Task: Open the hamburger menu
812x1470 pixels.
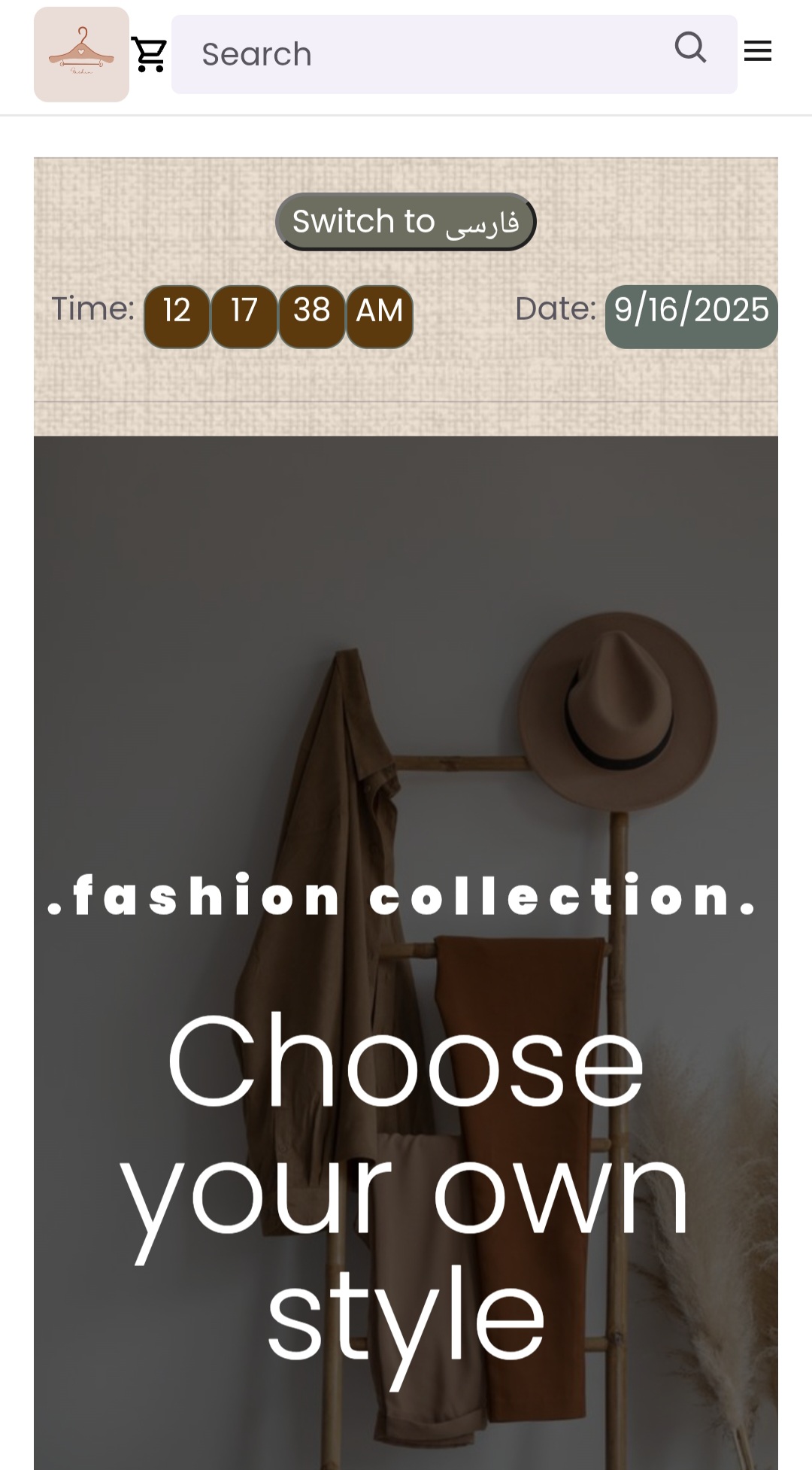Action: coord(757,51)
